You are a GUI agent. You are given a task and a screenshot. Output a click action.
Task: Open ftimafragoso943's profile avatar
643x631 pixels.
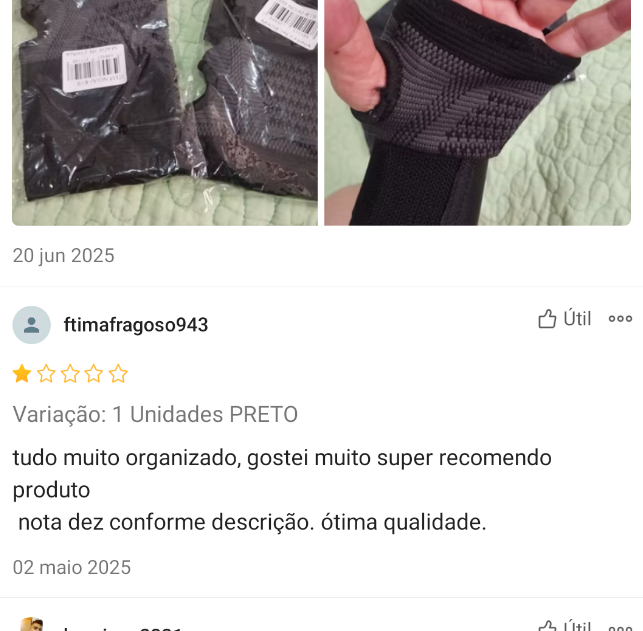point(31,325)
